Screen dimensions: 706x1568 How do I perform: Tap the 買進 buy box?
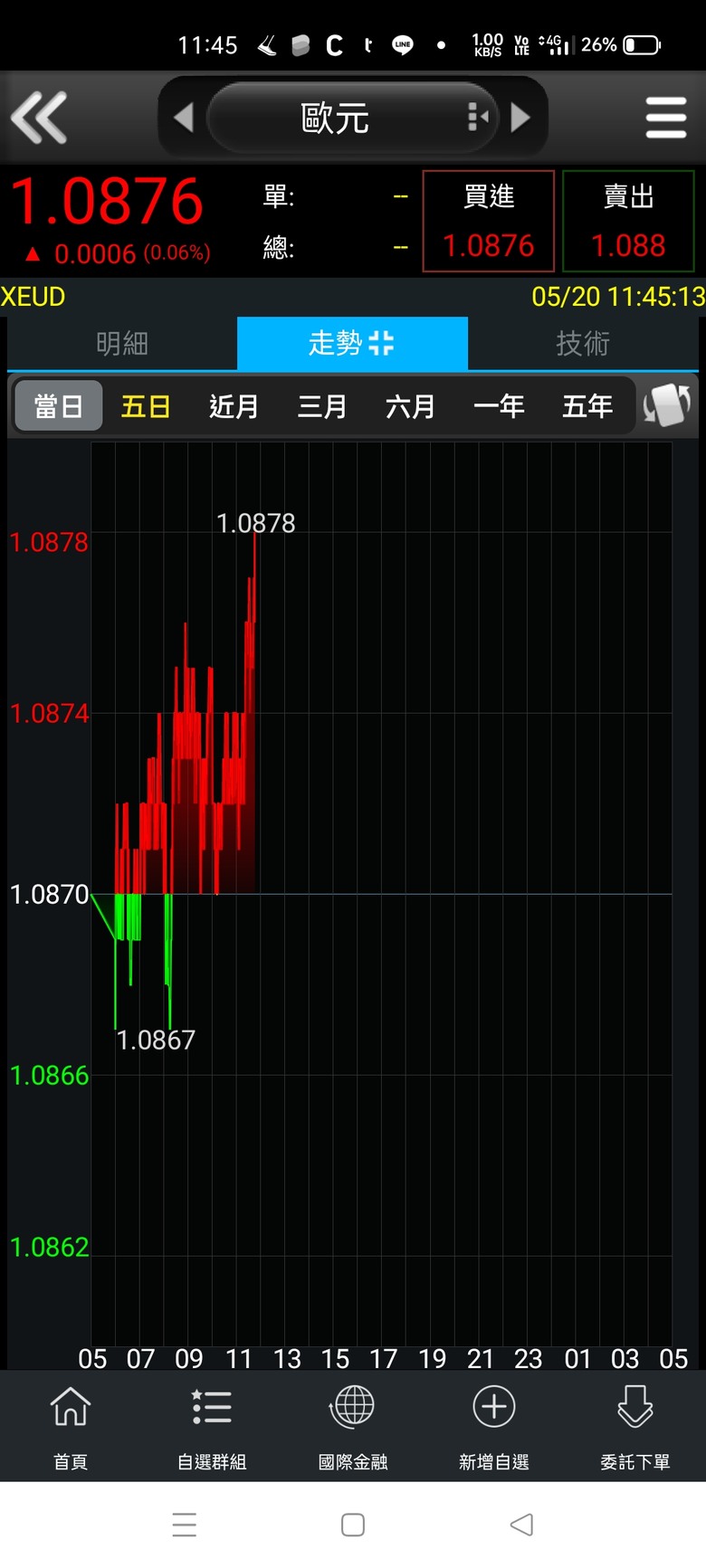tap(489, 221)
